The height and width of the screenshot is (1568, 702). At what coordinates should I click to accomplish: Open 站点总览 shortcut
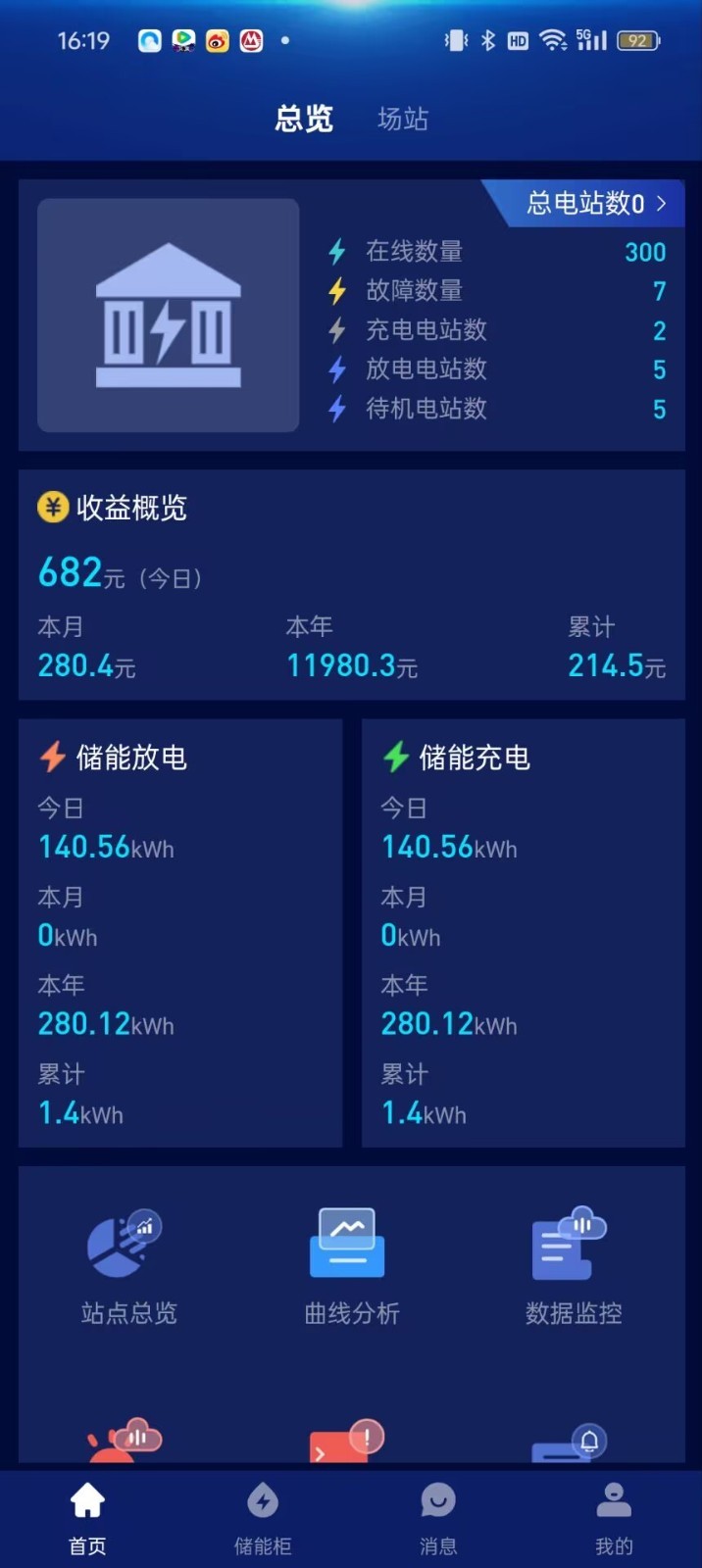128,1268
